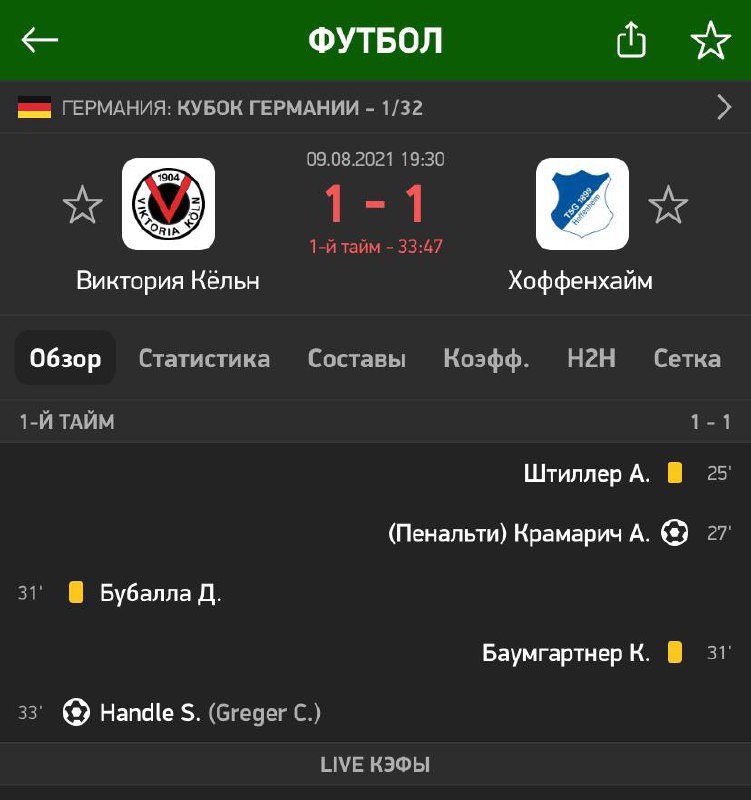Screen dimensions: 751x800
Task: Add match to favorites via header star
Action: [x=710, y=41]
